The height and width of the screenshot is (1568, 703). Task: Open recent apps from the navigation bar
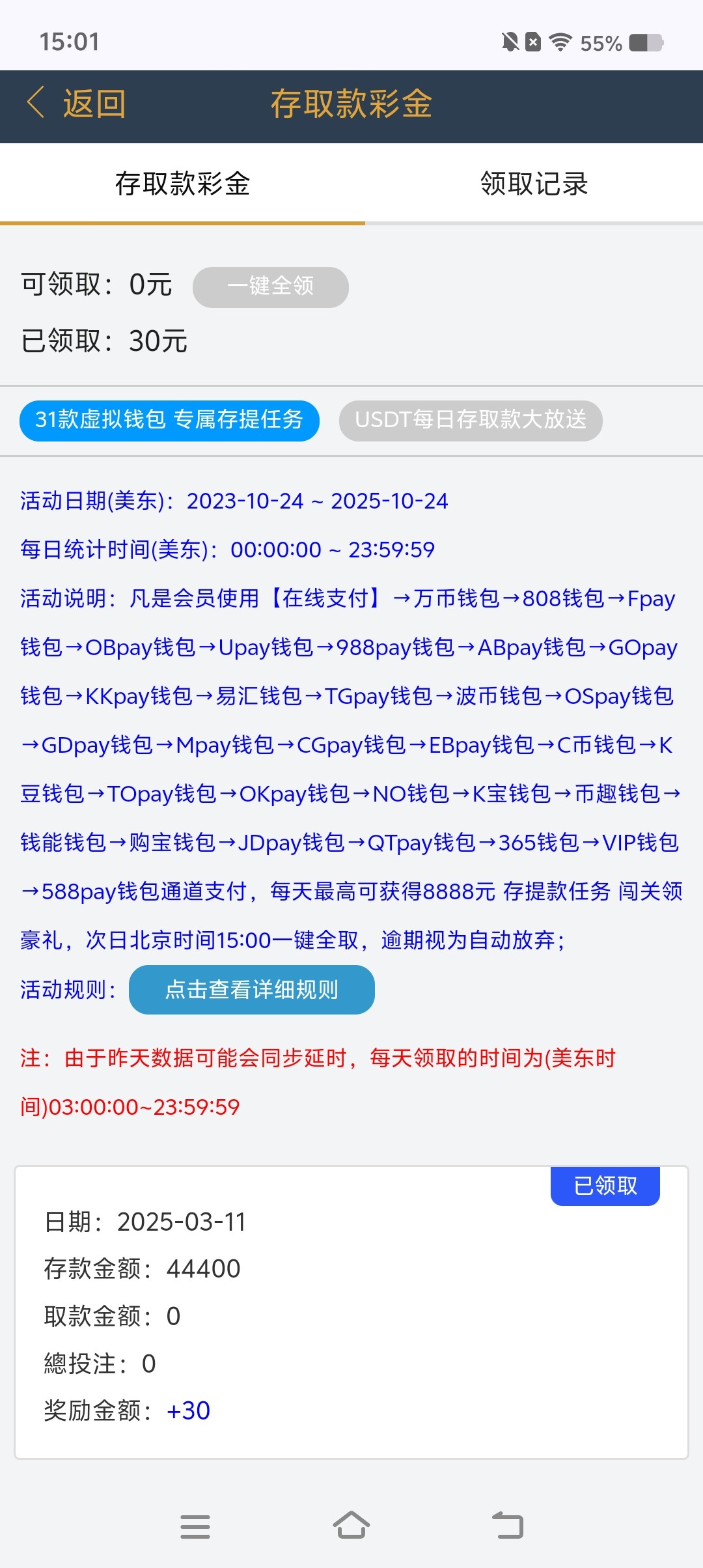[x=195, y=1526]
